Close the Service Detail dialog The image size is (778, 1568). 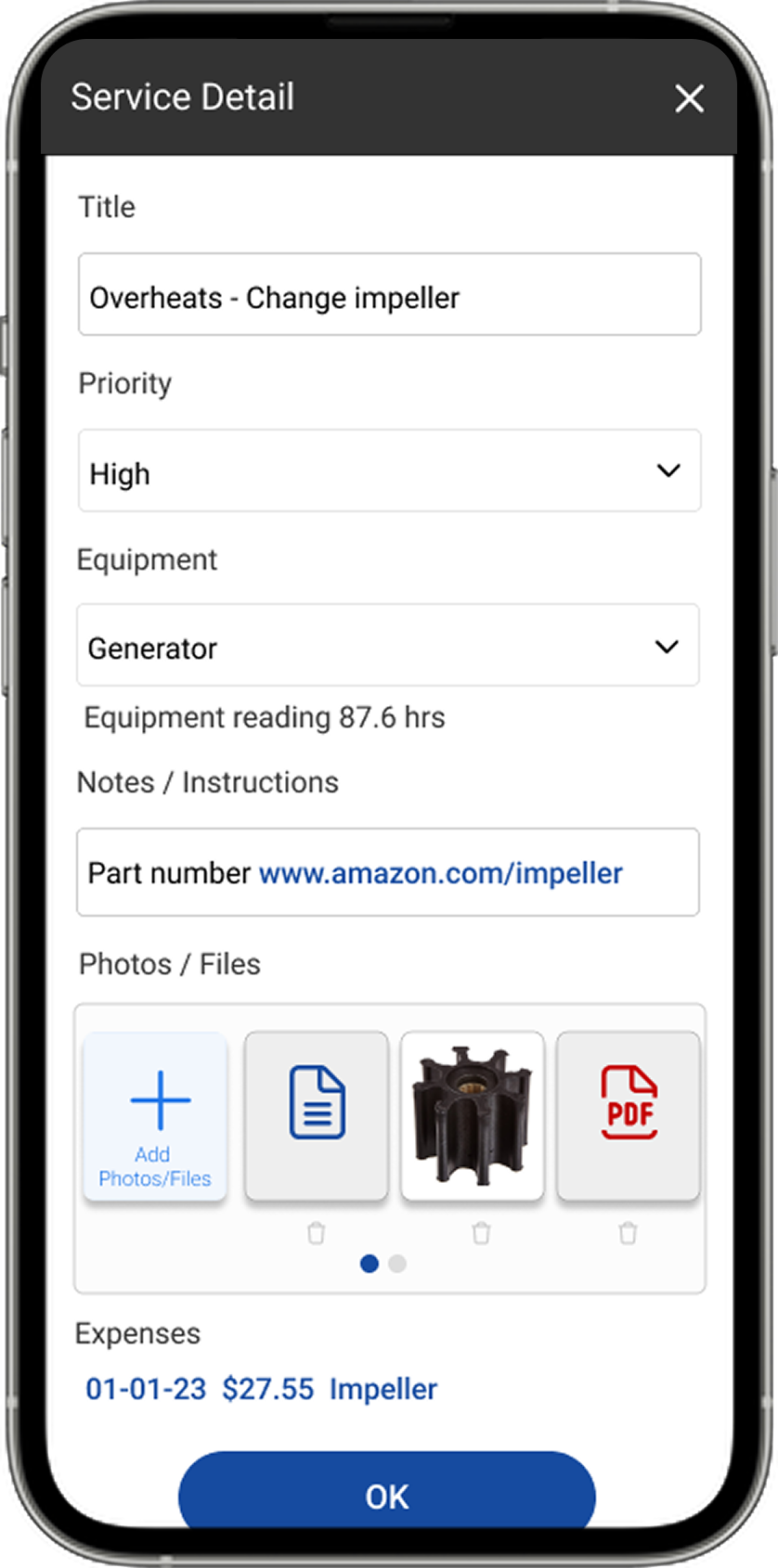tap(689, 98)
